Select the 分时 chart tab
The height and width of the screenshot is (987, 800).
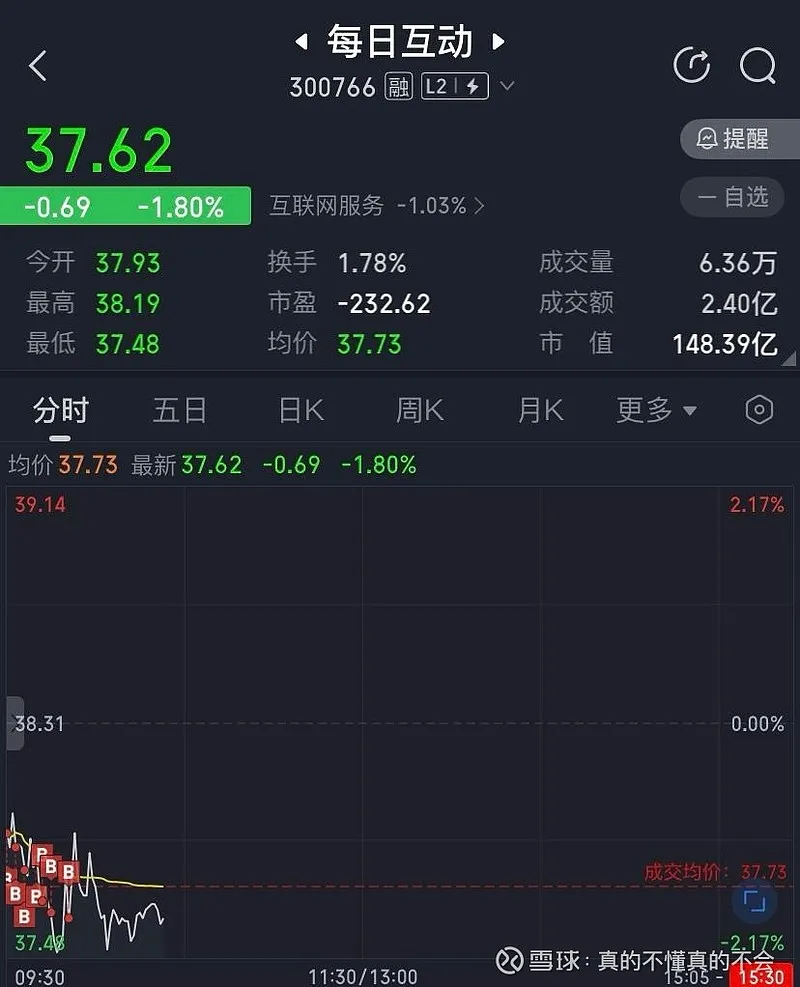(60, 410)
